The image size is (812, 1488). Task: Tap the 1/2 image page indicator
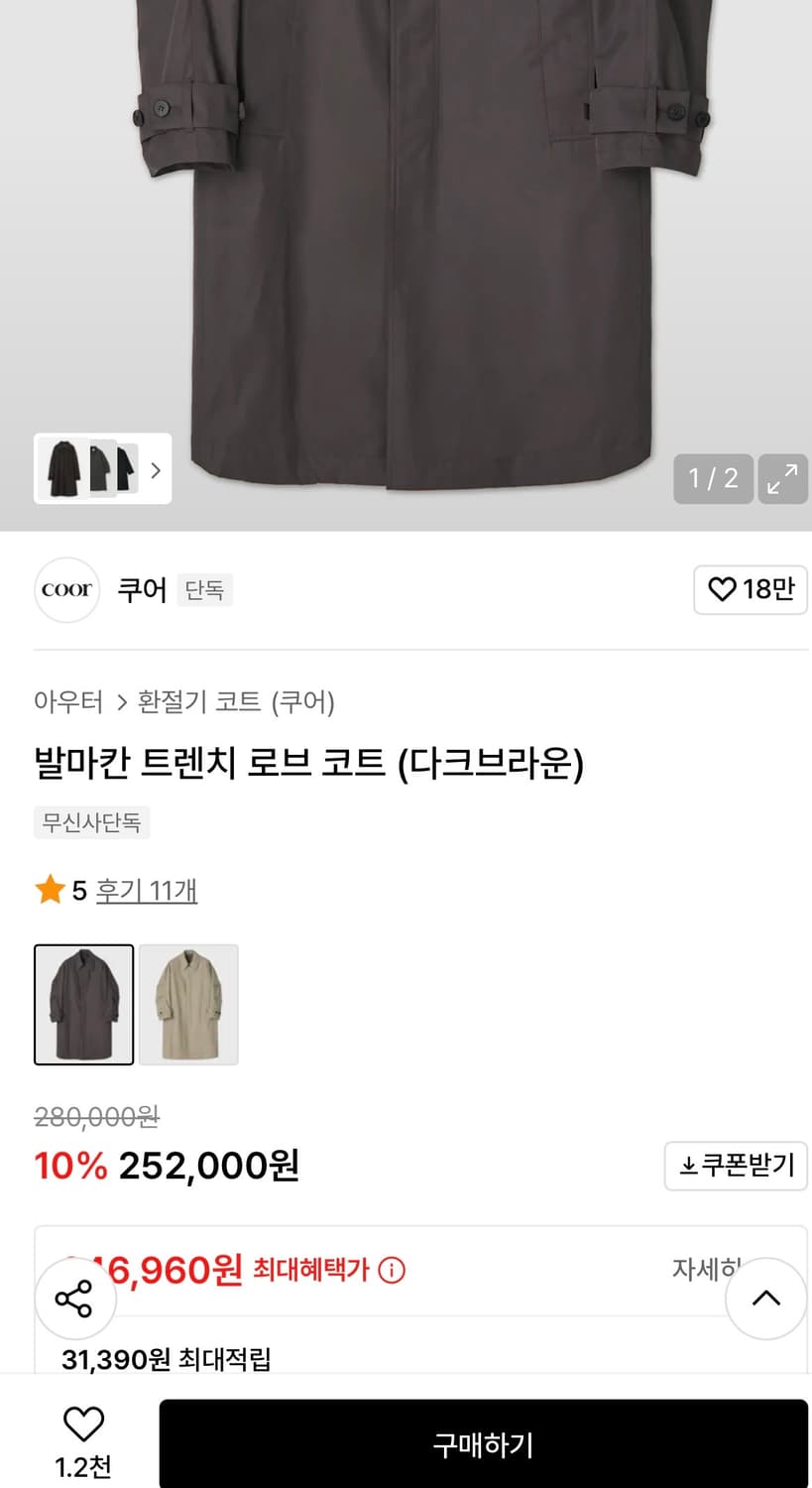[713, 479]
